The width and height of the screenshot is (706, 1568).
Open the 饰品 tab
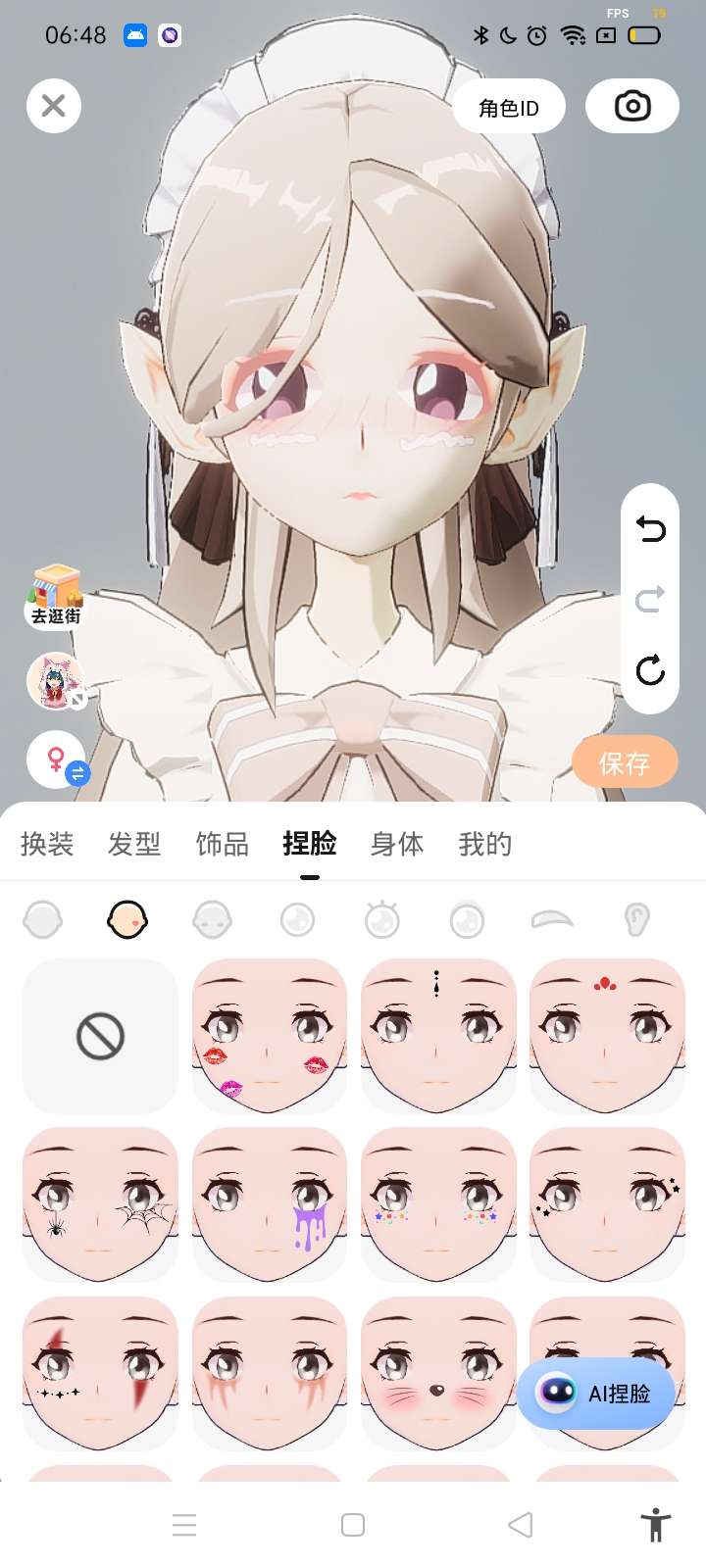coord(223,844)
